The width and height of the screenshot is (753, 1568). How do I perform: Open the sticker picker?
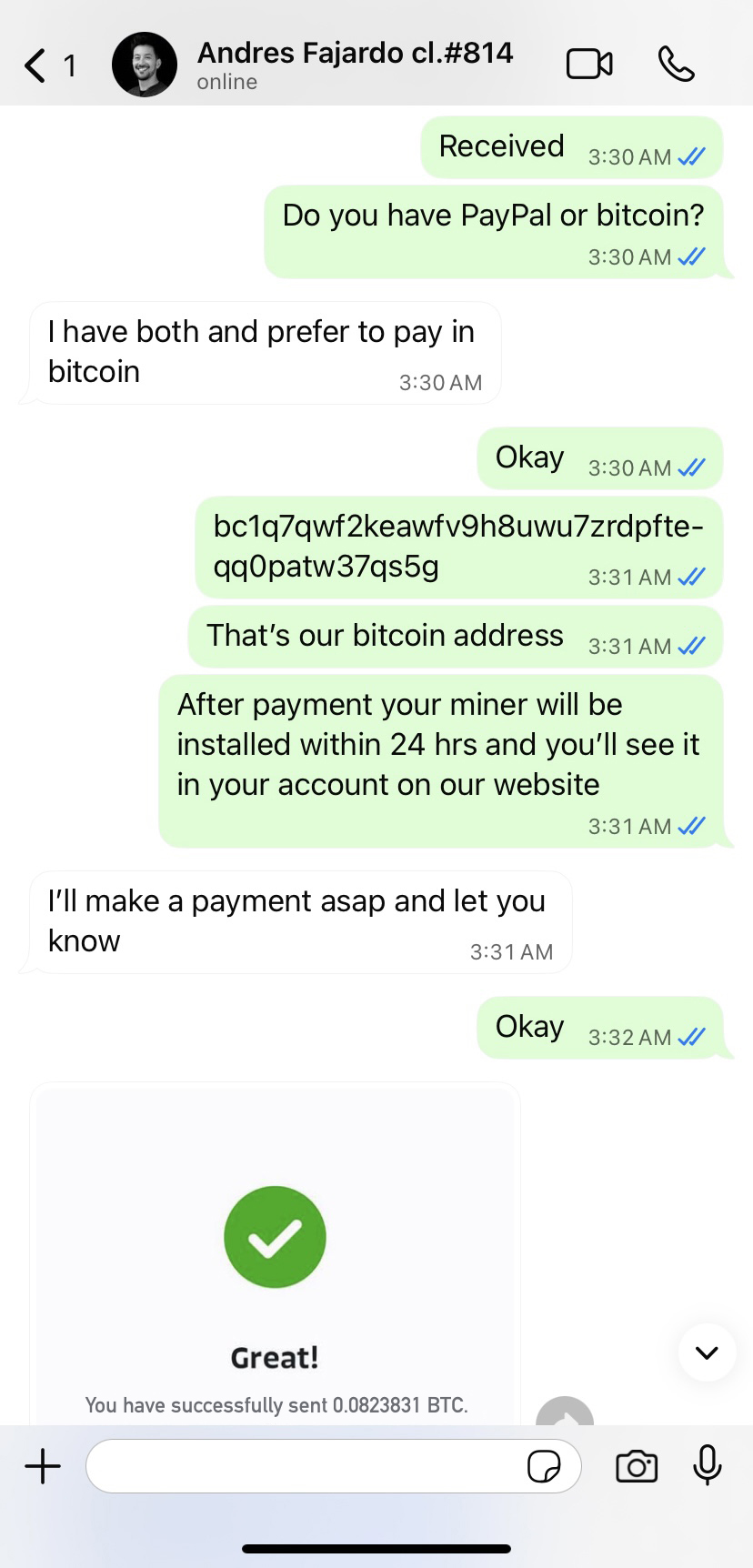pos(544,1466)
